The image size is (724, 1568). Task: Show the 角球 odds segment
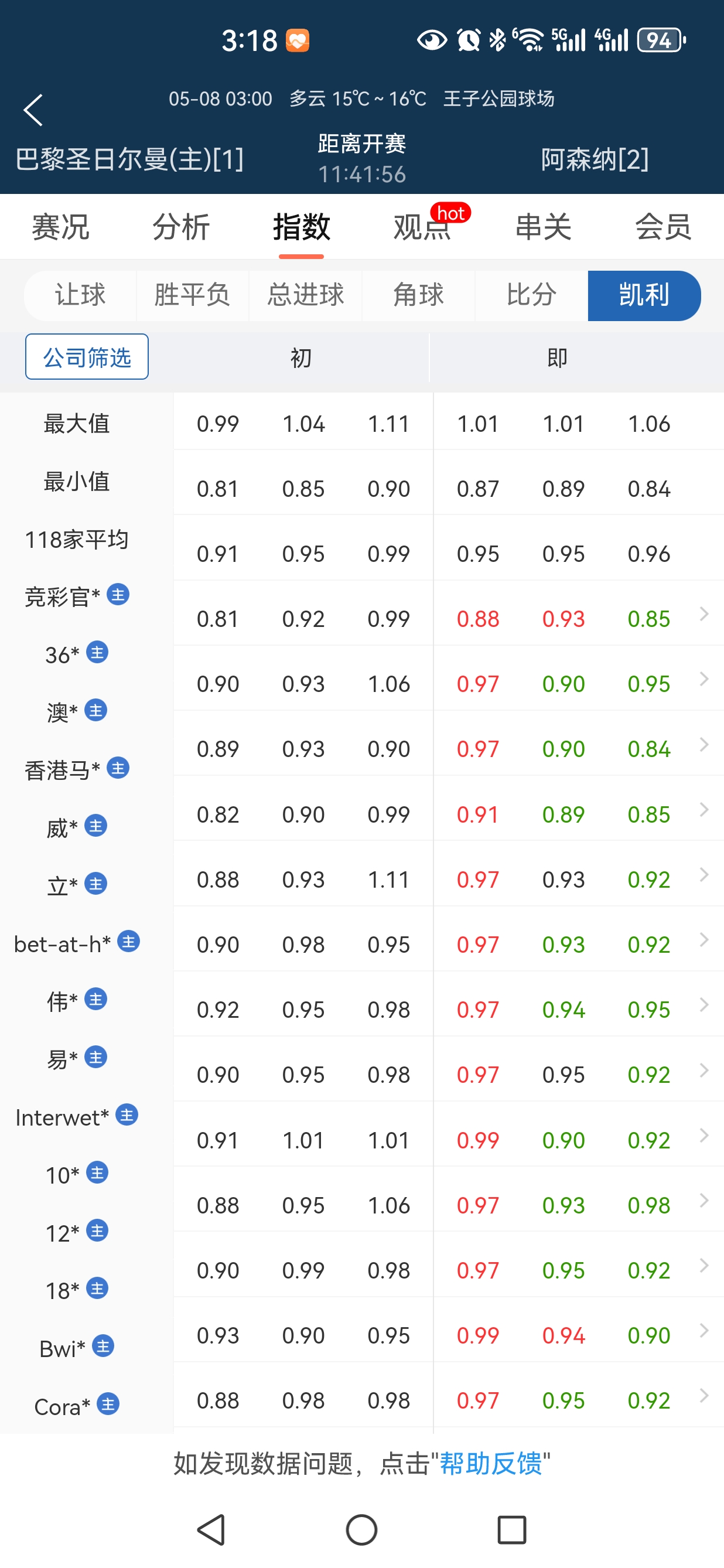(x=419, y=295)
